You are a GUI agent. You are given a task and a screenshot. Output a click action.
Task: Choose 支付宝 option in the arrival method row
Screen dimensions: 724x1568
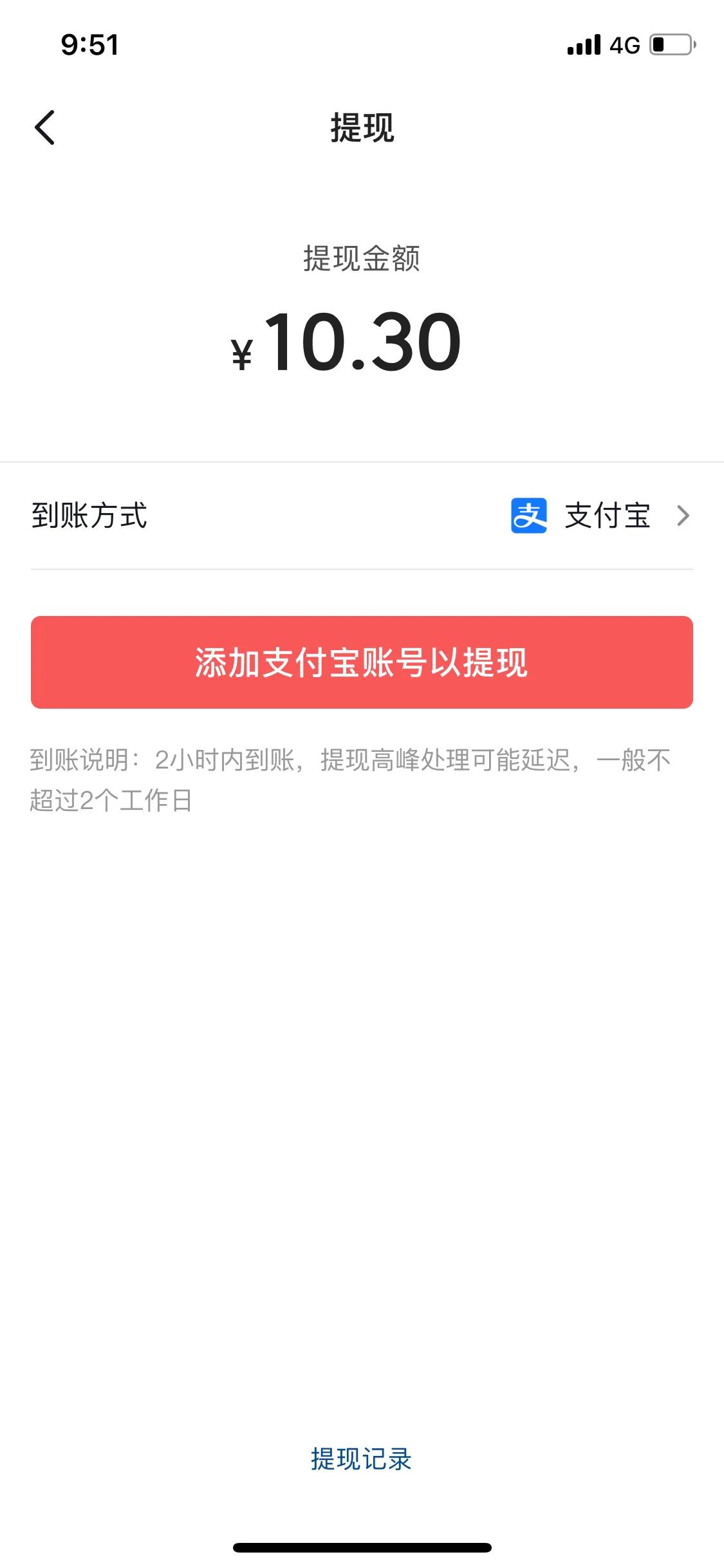607,514
